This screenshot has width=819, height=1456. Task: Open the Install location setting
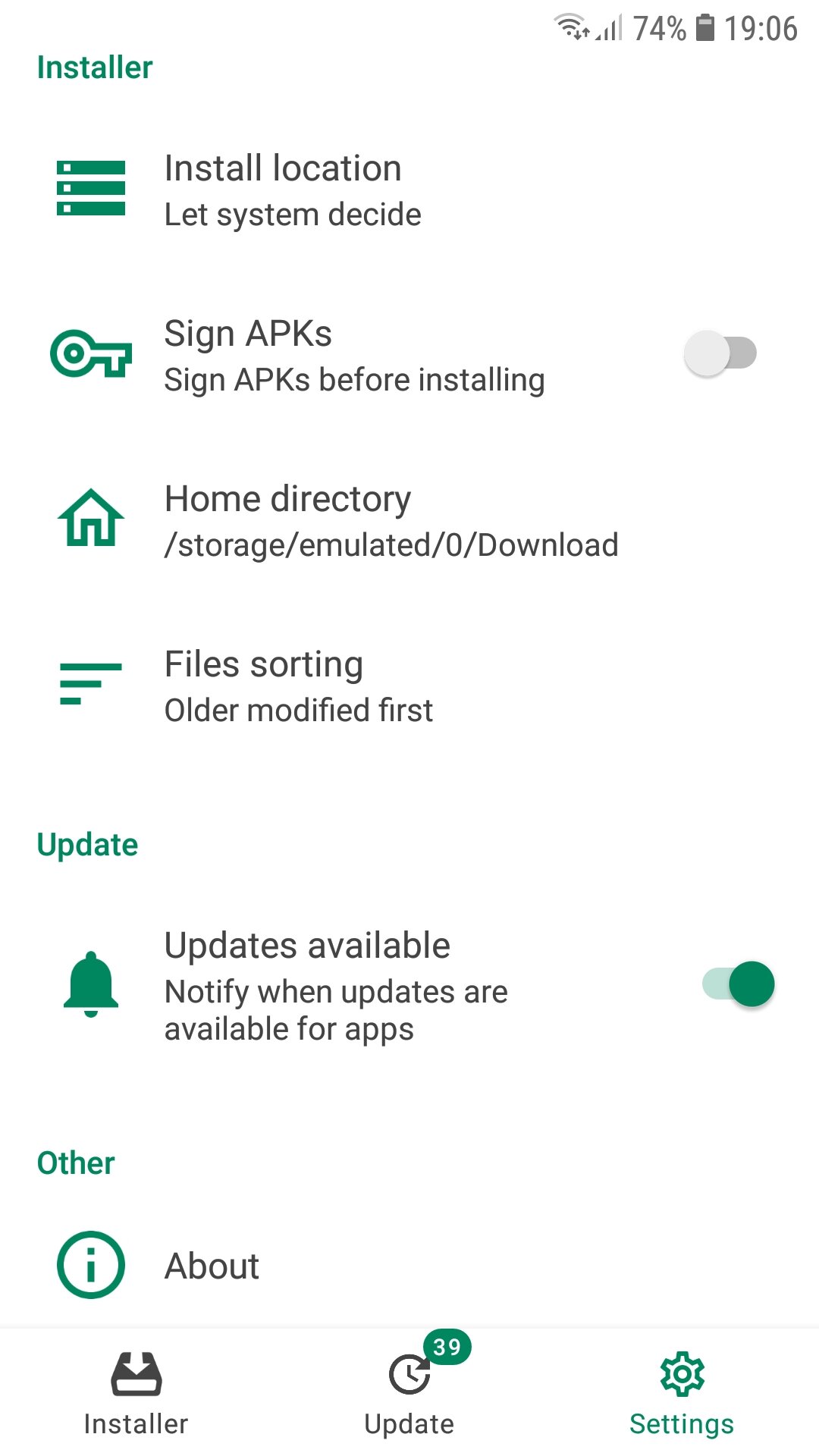click(x=409, y=190)
